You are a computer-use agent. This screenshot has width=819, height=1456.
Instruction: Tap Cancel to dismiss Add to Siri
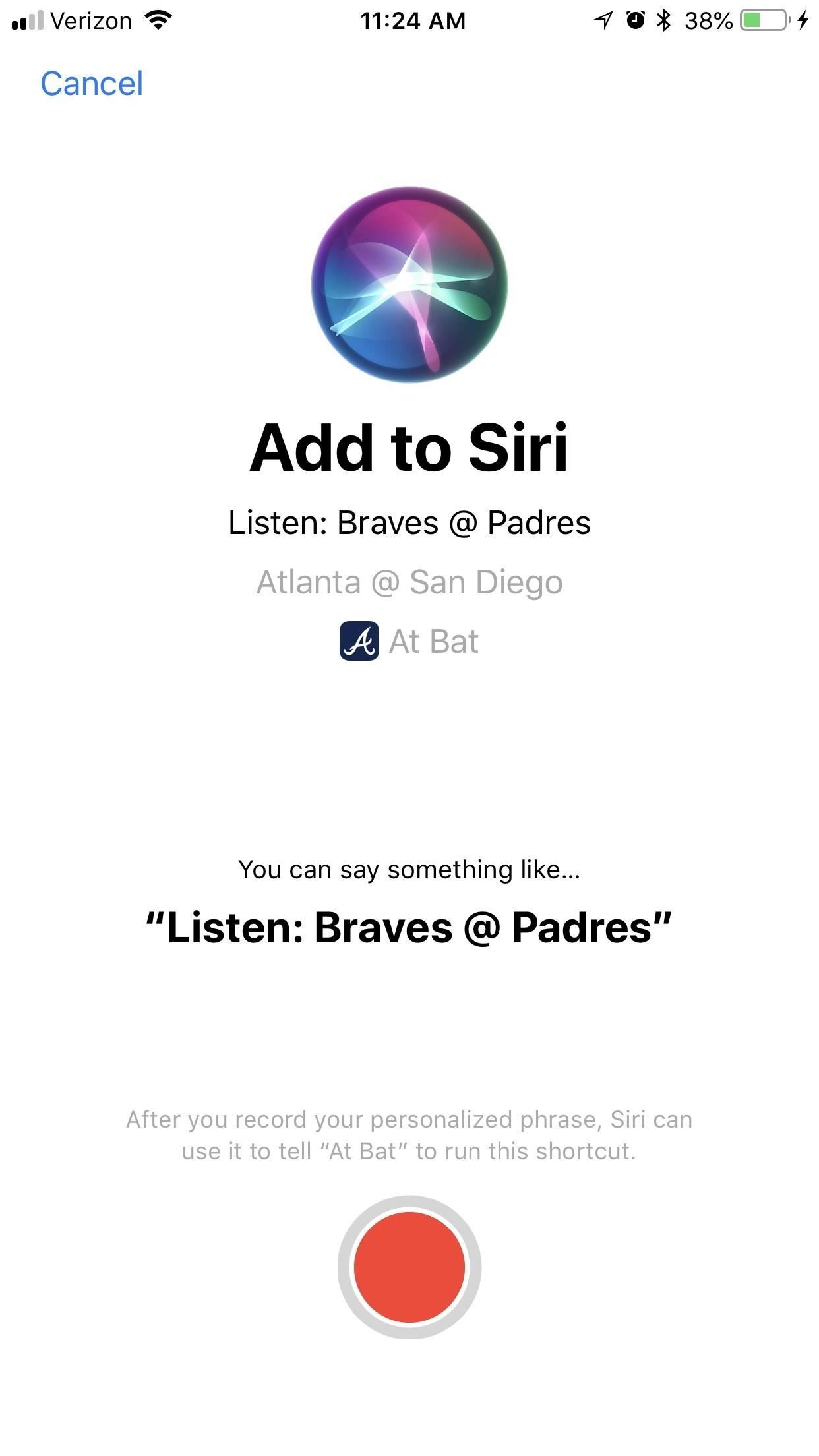coord(92,84)
